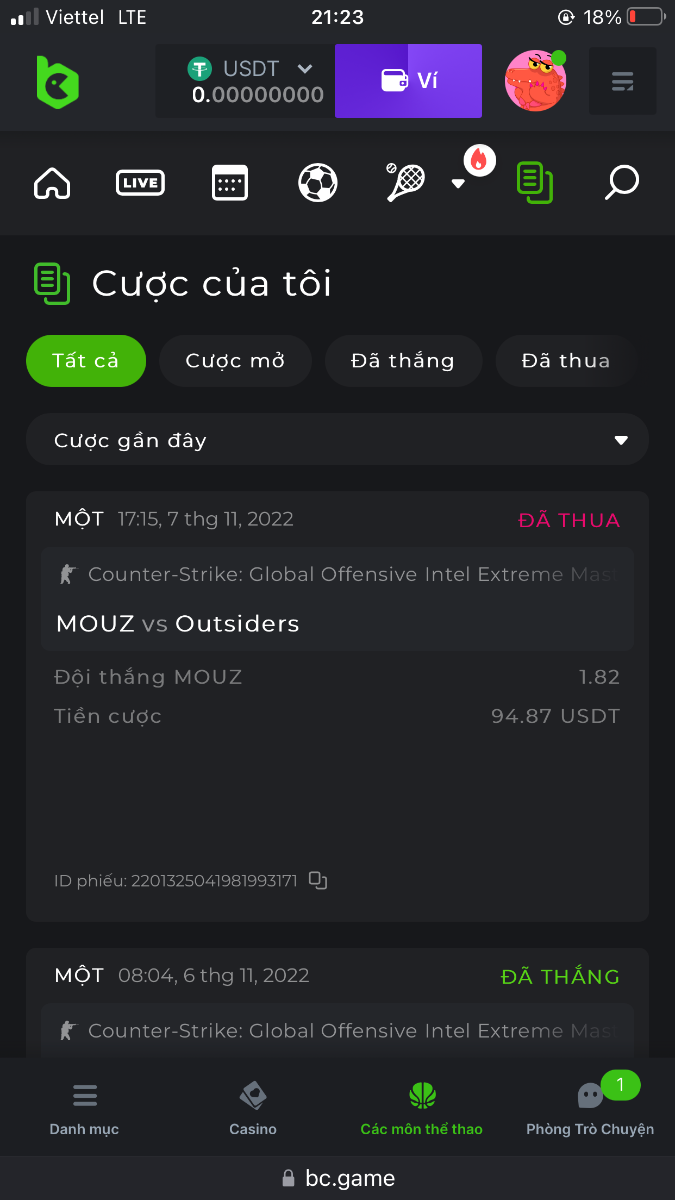The image size is (675, 1200).
Task: Expand the more sports dropdown arrow
Action: click(458, 184)
